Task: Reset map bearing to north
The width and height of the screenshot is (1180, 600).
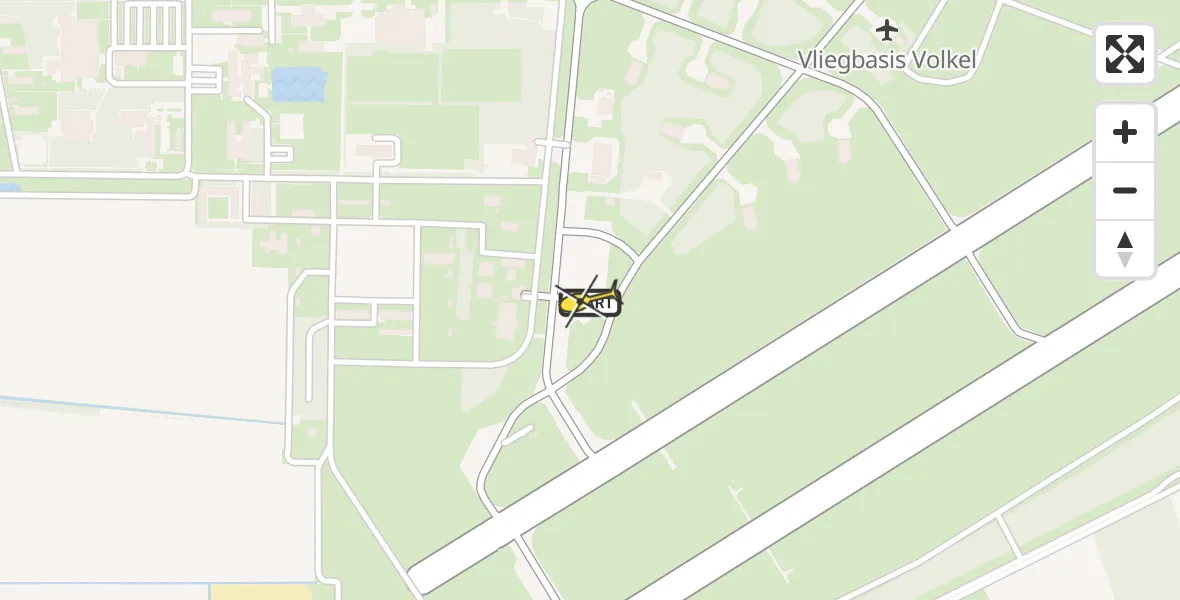Action: 1124,248
